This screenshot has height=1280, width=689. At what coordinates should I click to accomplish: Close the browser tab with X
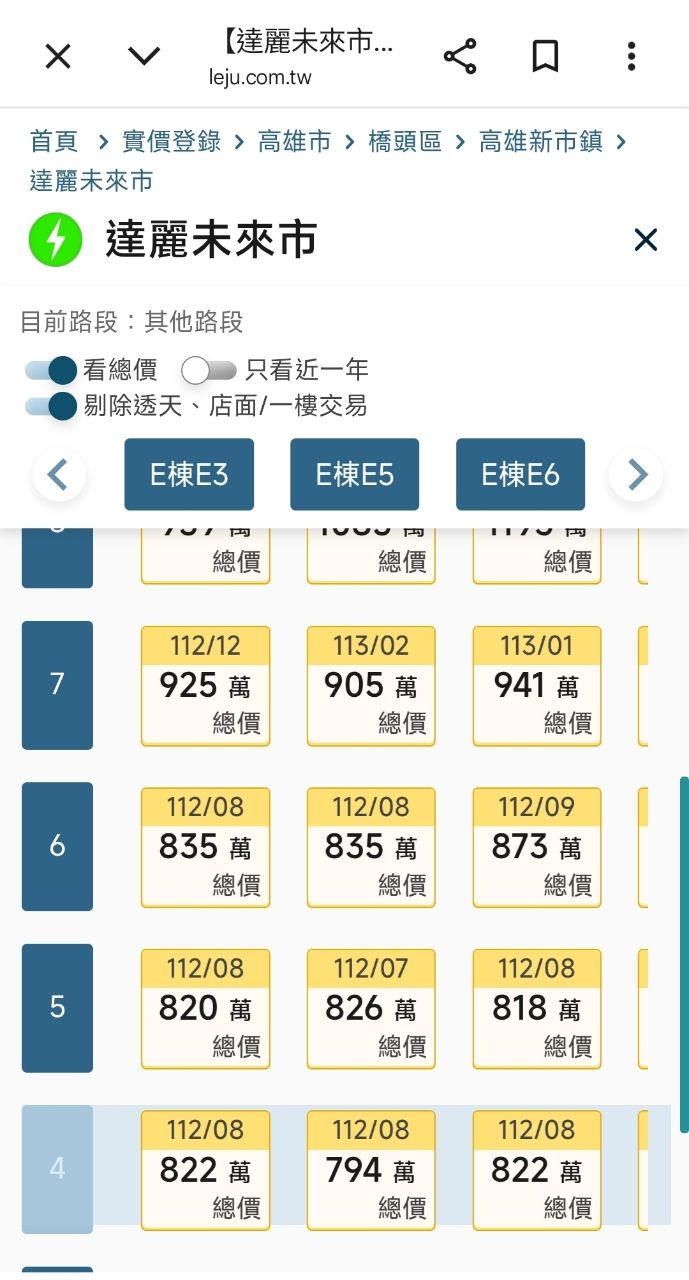click(x=58, y=57)
